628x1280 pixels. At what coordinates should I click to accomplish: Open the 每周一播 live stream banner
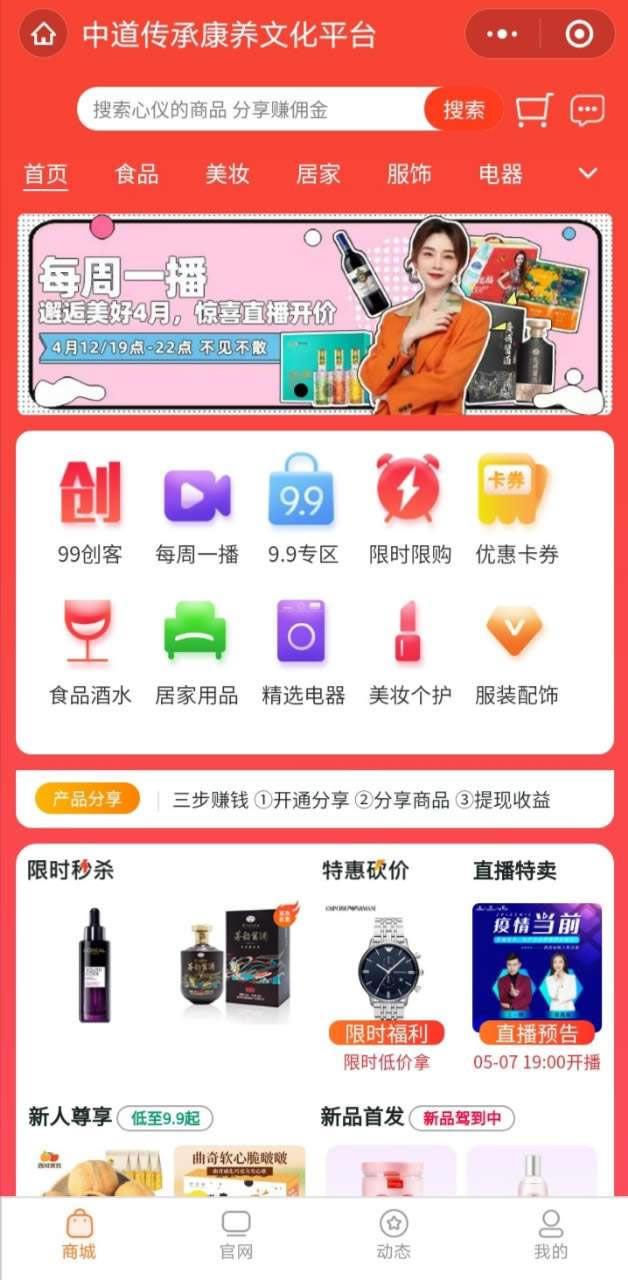coord(314,314)
